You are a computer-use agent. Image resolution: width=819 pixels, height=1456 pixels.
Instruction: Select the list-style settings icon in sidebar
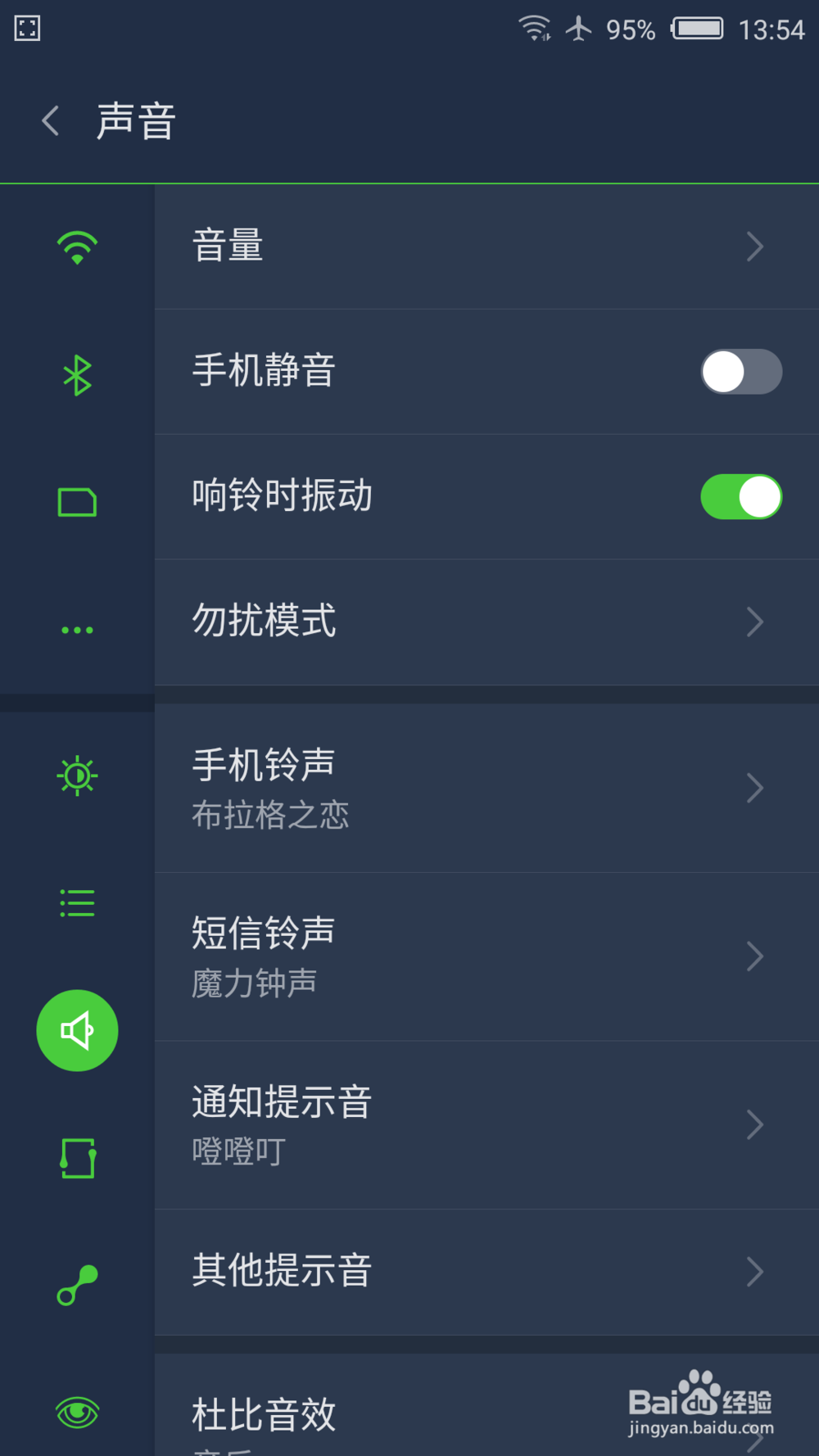coord(77,901)
